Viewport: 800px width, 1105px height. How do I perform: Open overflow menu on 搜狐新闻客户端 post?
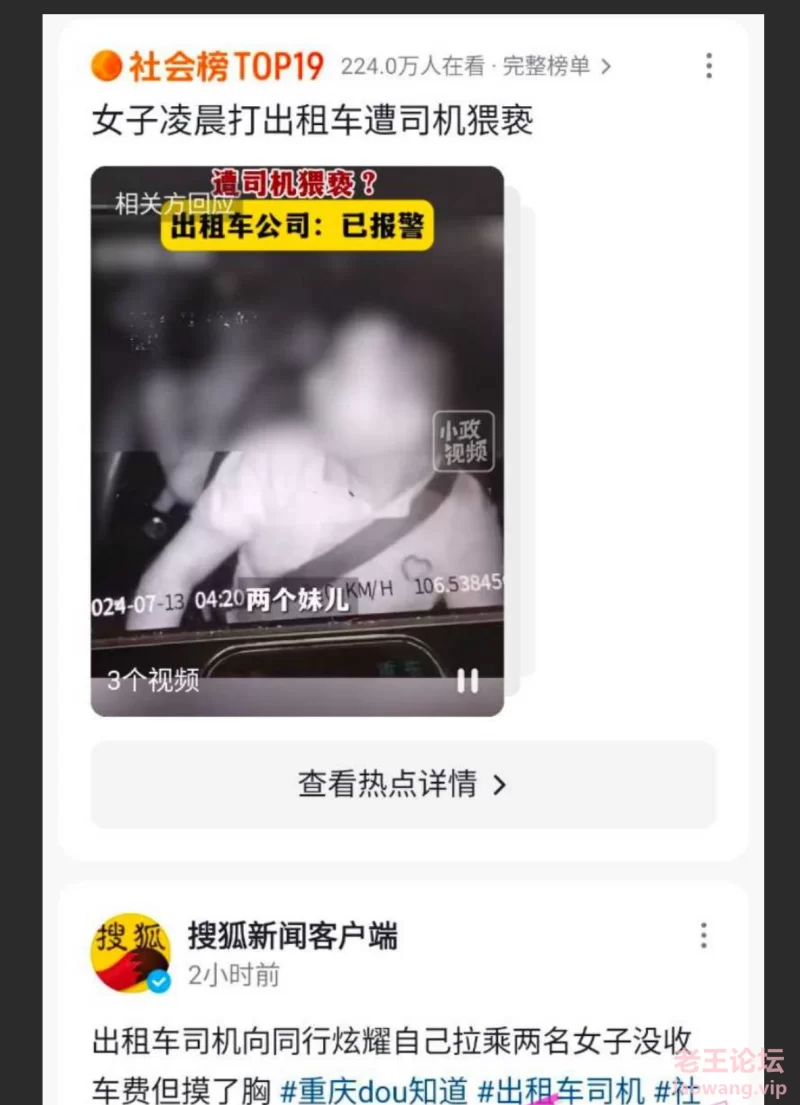[703, 936]
